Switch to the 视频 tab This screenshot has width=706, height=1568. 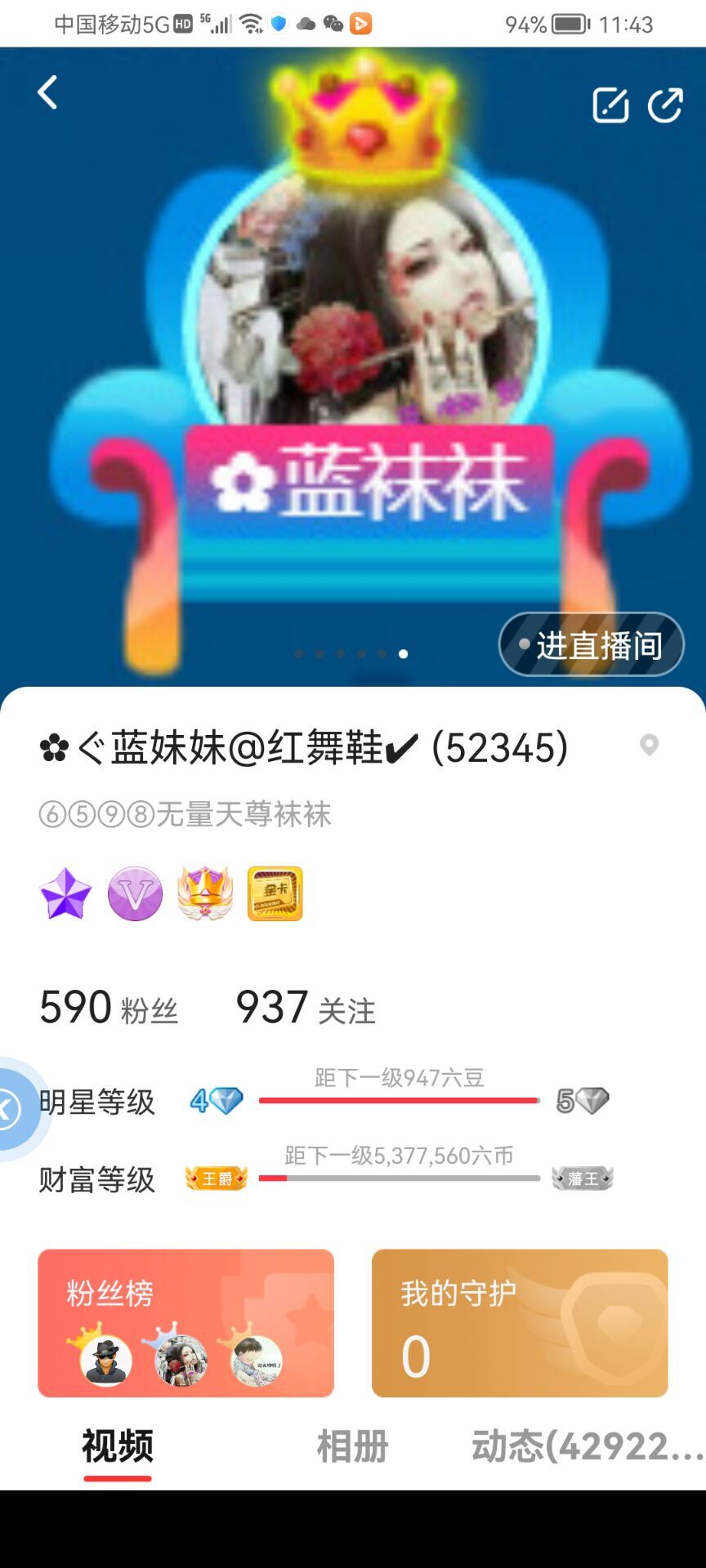118,1446
